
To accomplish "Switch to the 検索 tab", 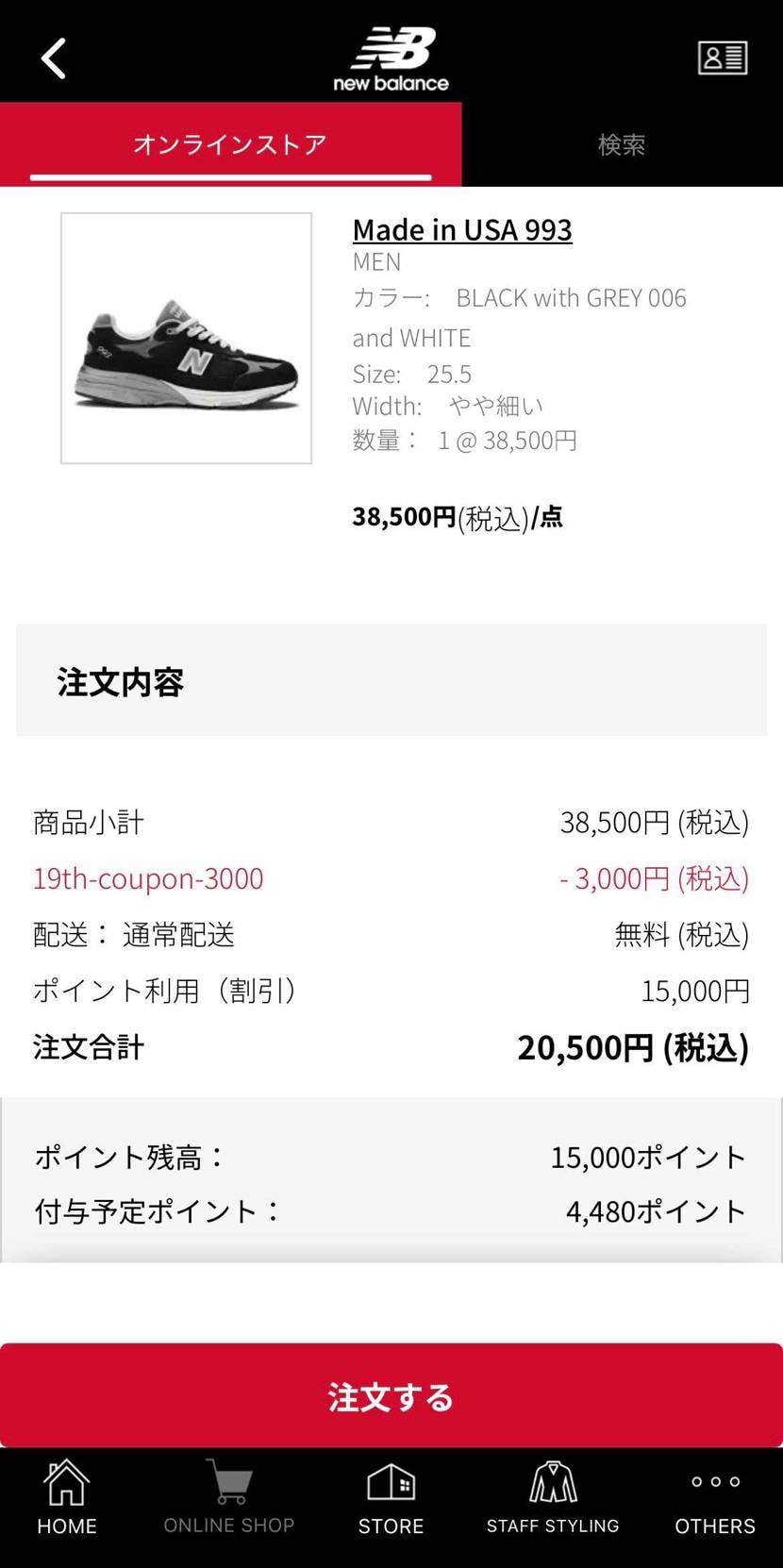I will pyautogui.click(x=620, y=144).
